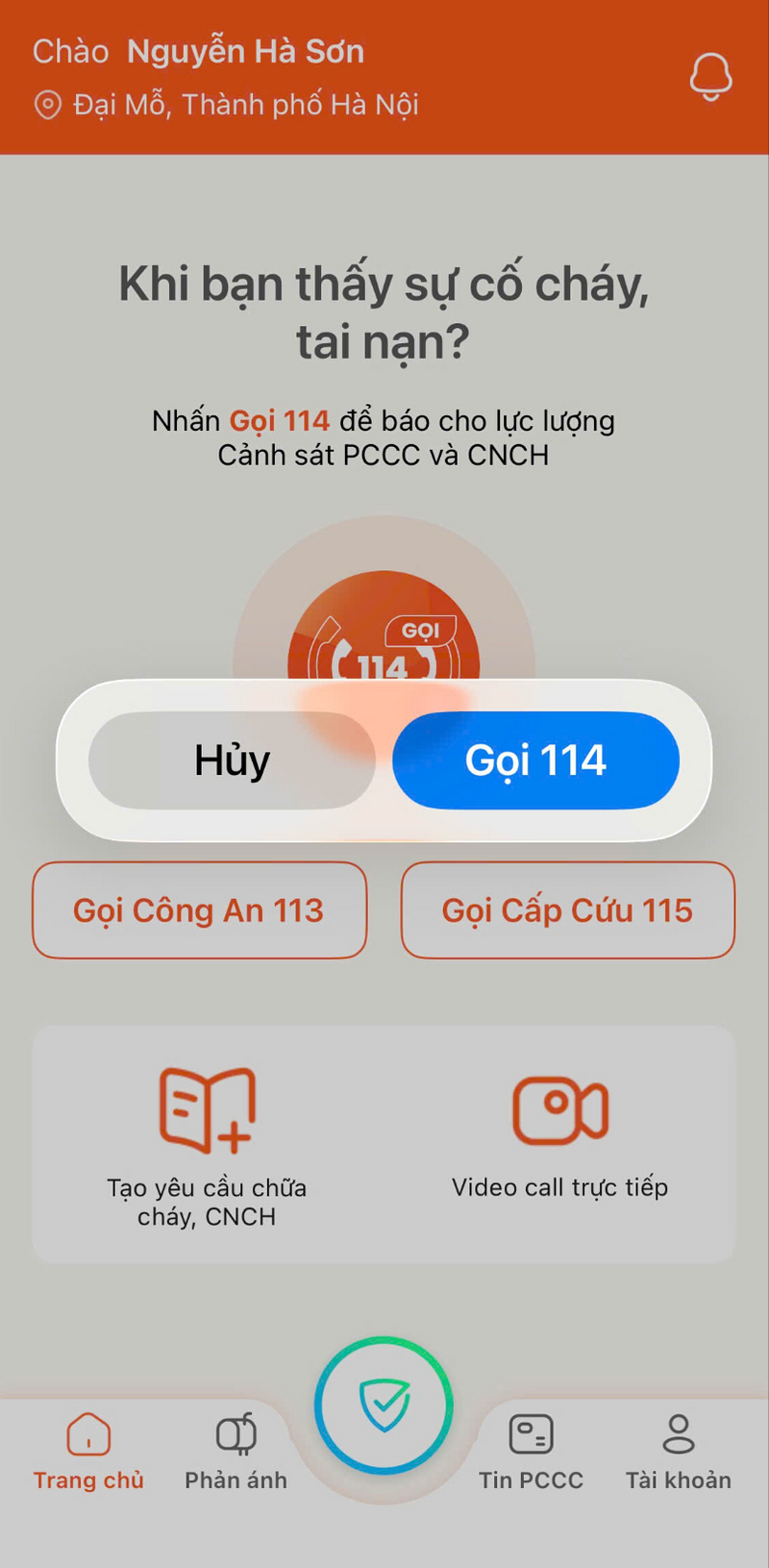
Task: Tap the center shield button
Action: (x=384, y=1406)
